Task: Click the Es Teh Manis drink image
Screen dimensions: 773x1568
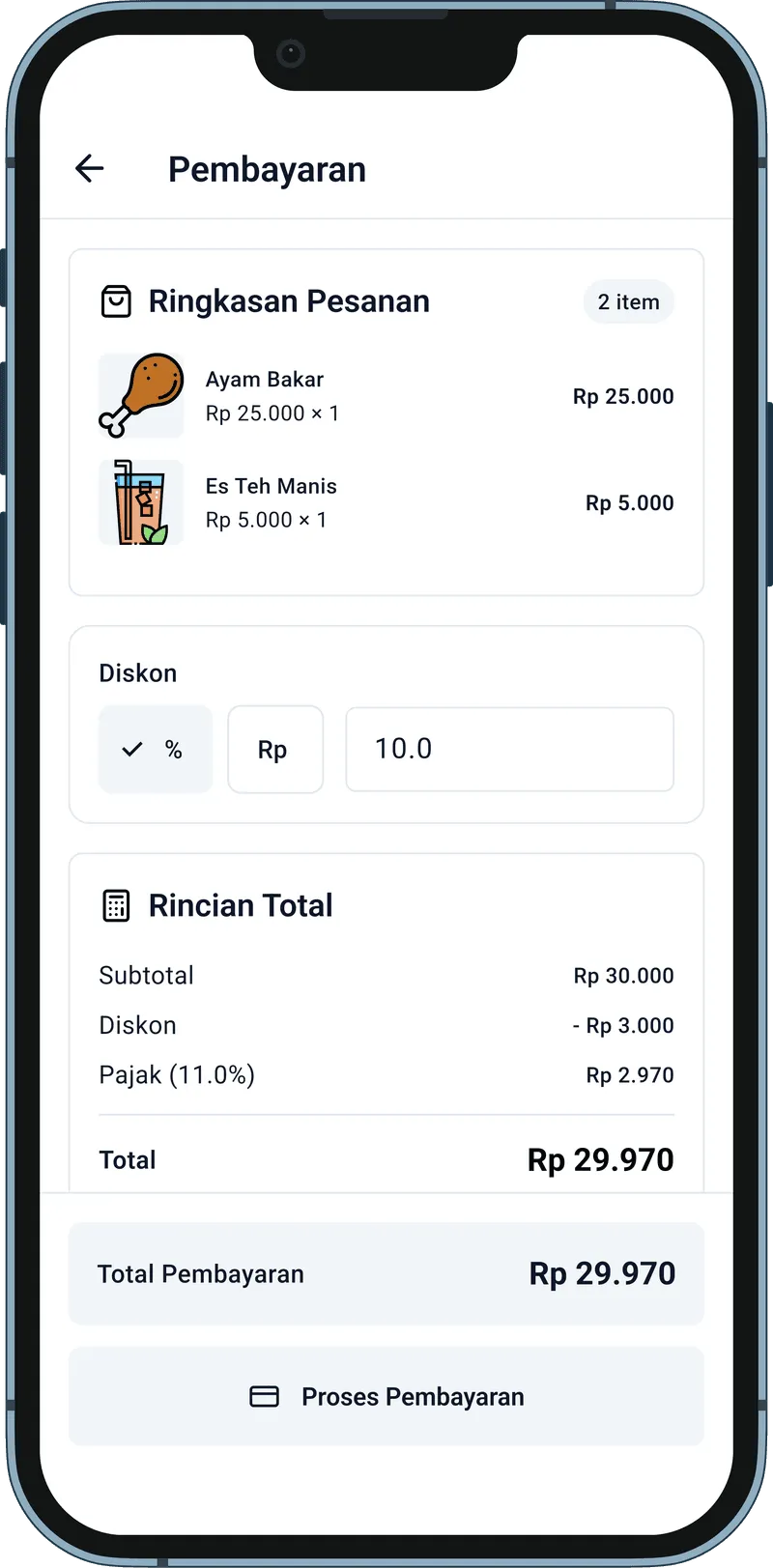Action: point(141,502)
